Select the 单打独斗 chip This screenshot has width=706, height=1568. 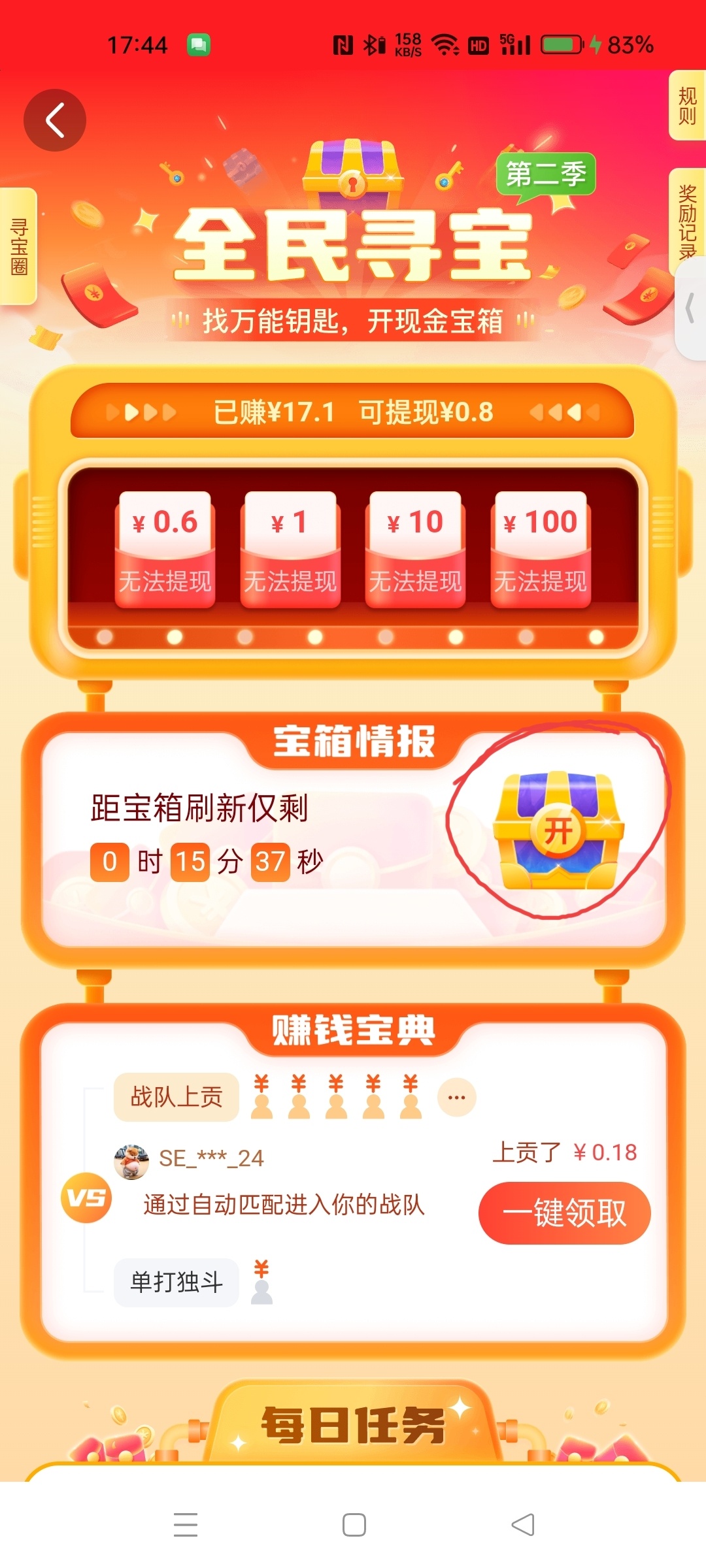click(176, 1282)
